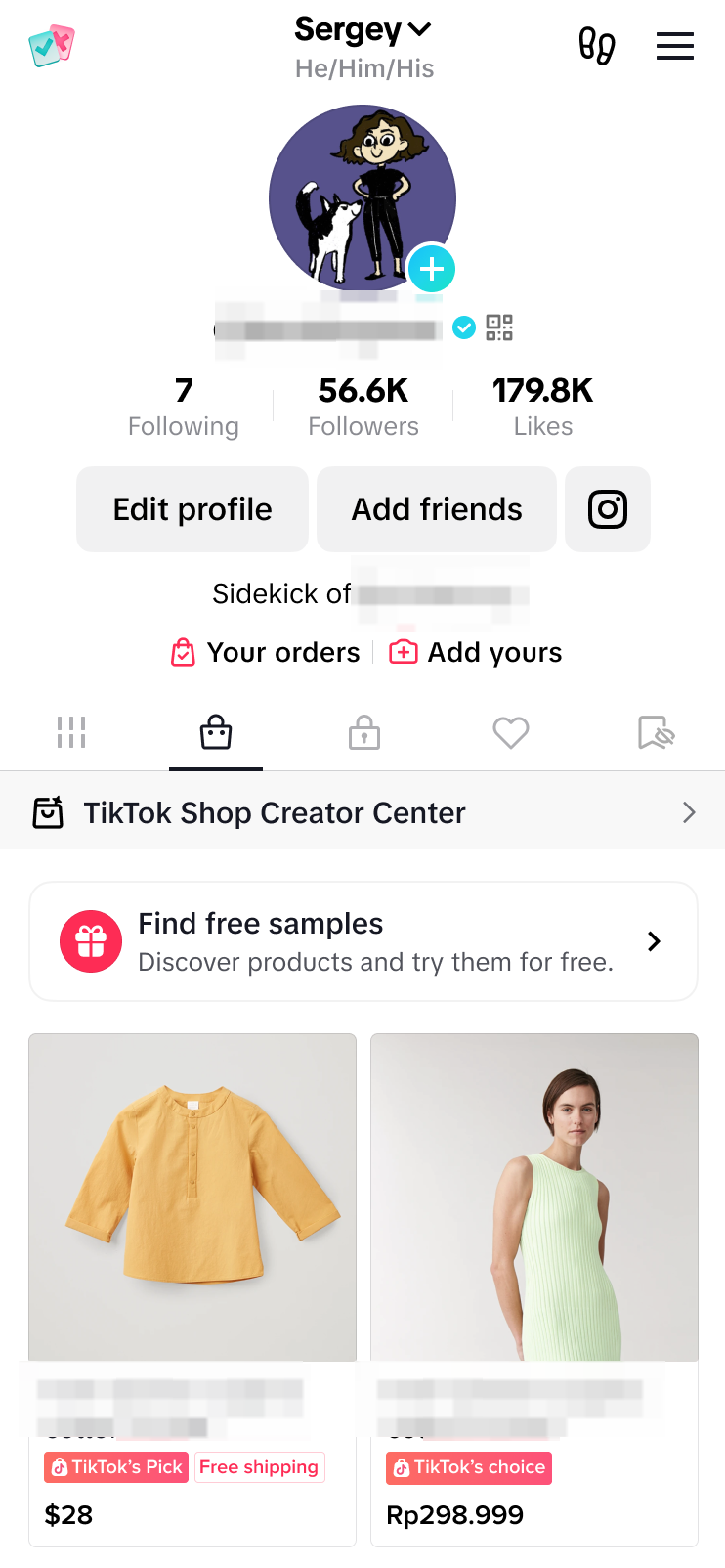725x1568 pixels.
Task: Switch to the private lock tab
Action: 363,732
